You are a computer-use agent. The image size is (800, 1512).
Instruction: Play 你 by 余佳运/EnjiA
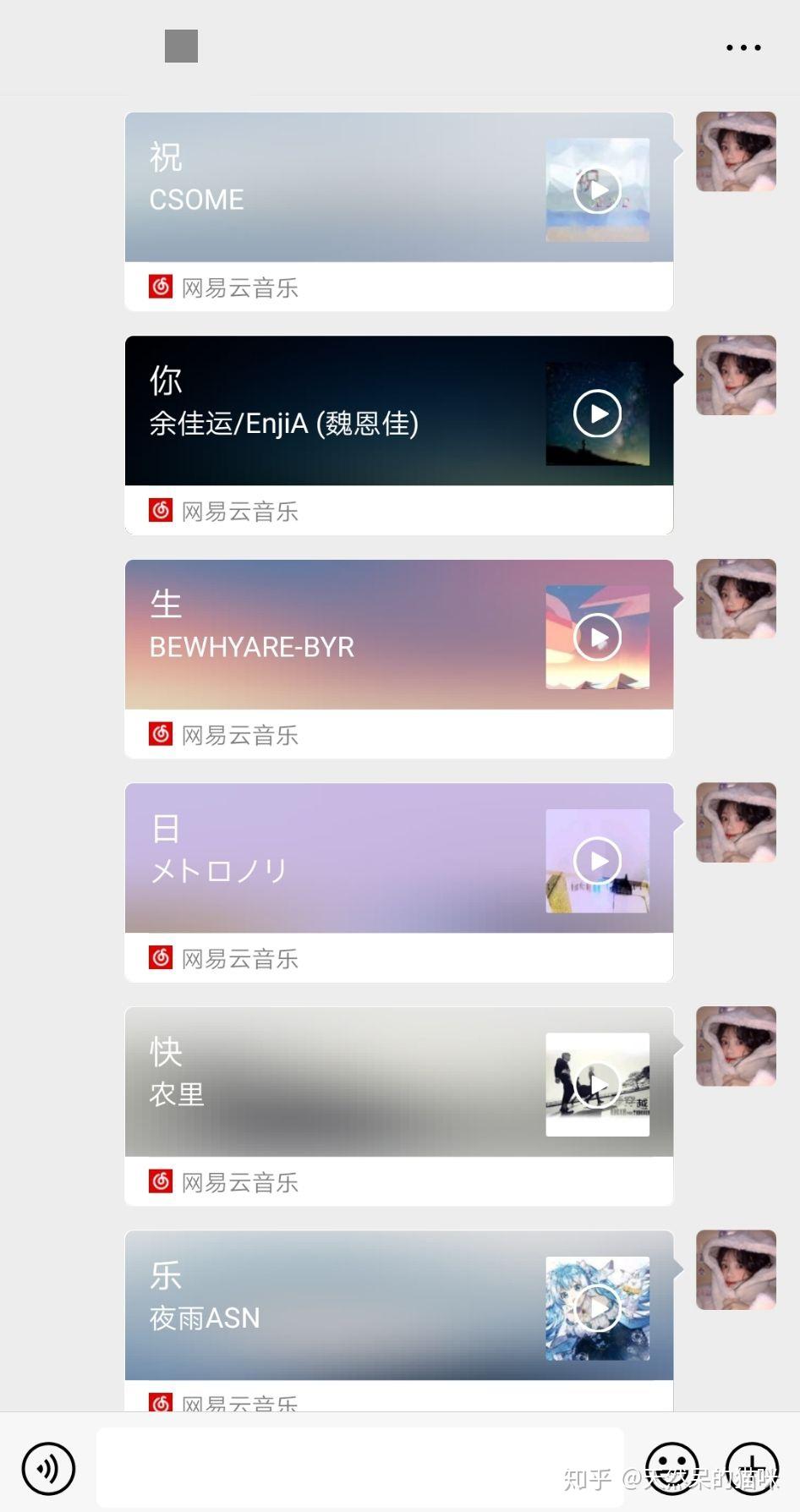(x=597, y=414)
